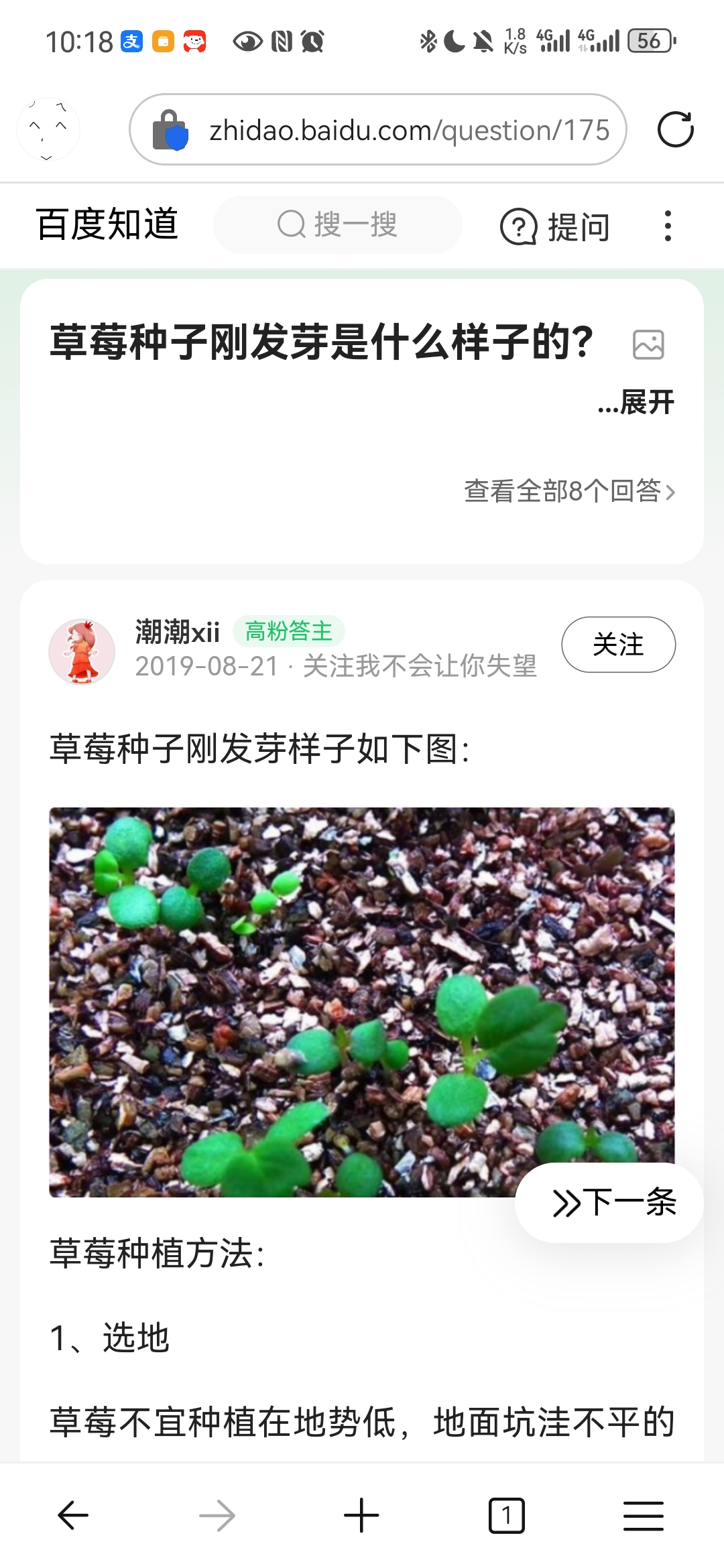
Task: Tap the image icon beside the question title
Action: point(648,344)
